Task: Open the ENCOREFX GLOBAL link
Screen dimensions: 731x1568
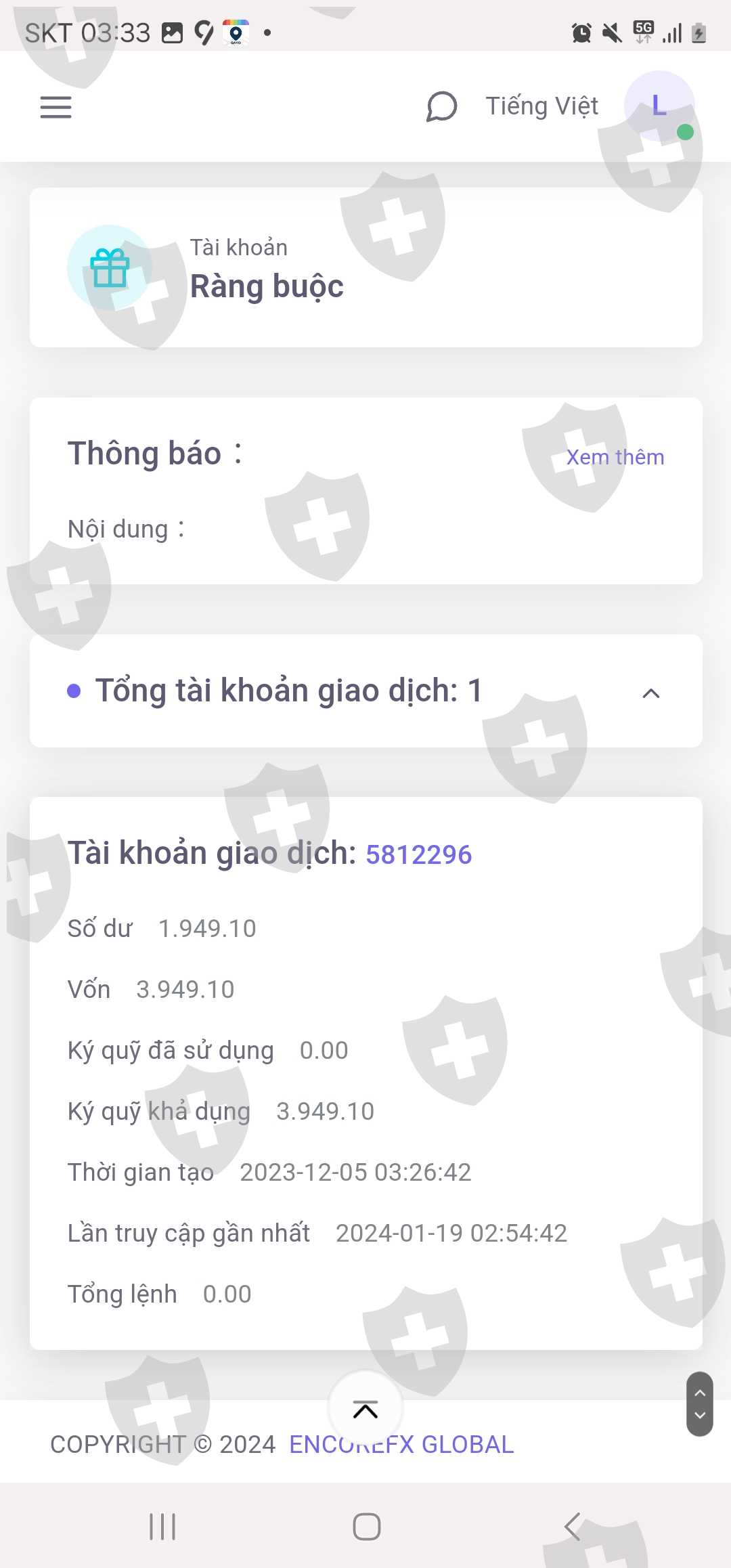Action: (x=401, y=1444)
